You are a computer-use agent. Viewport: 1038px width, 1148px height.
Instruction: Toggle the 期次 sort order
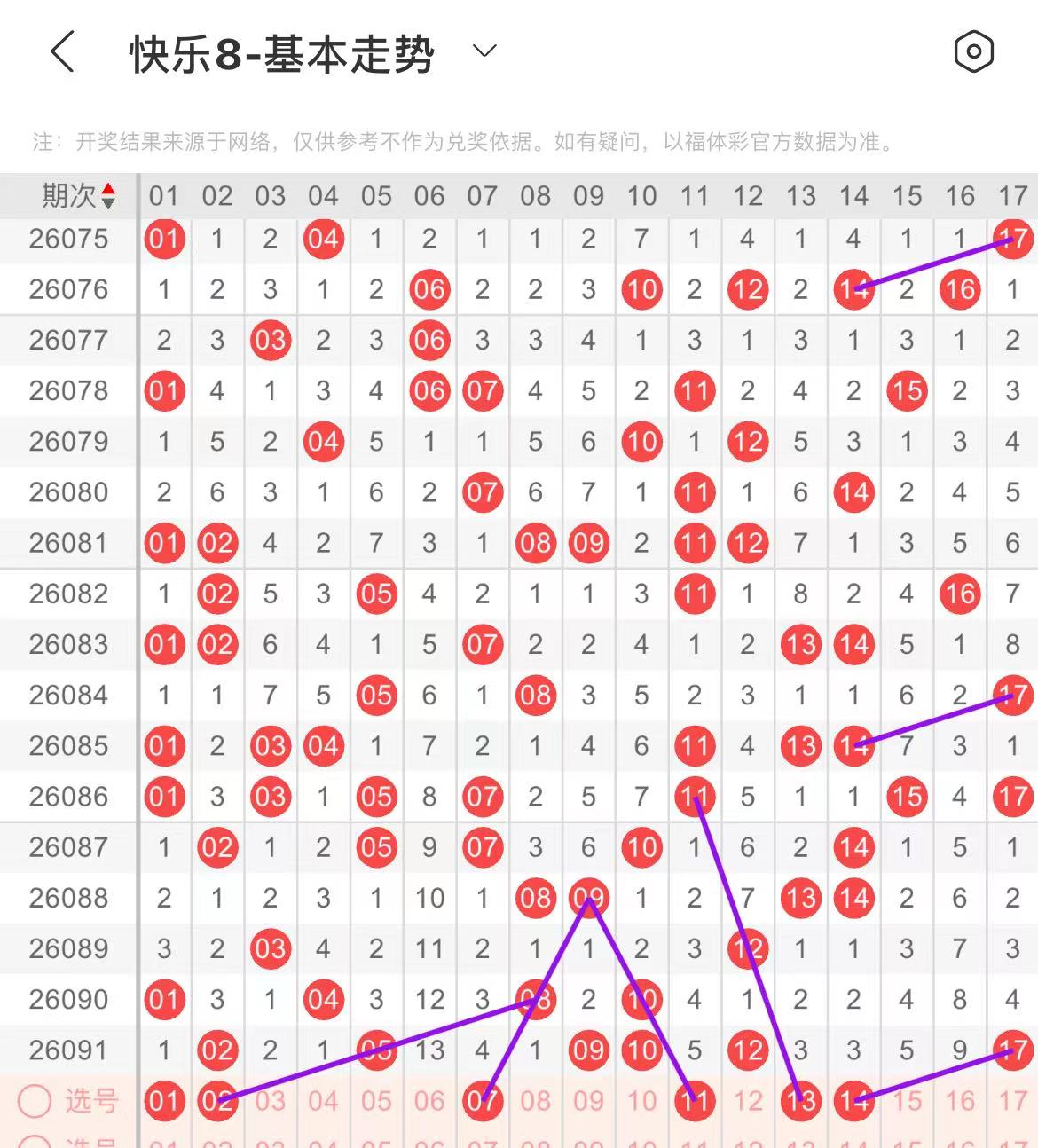point(107,196)
